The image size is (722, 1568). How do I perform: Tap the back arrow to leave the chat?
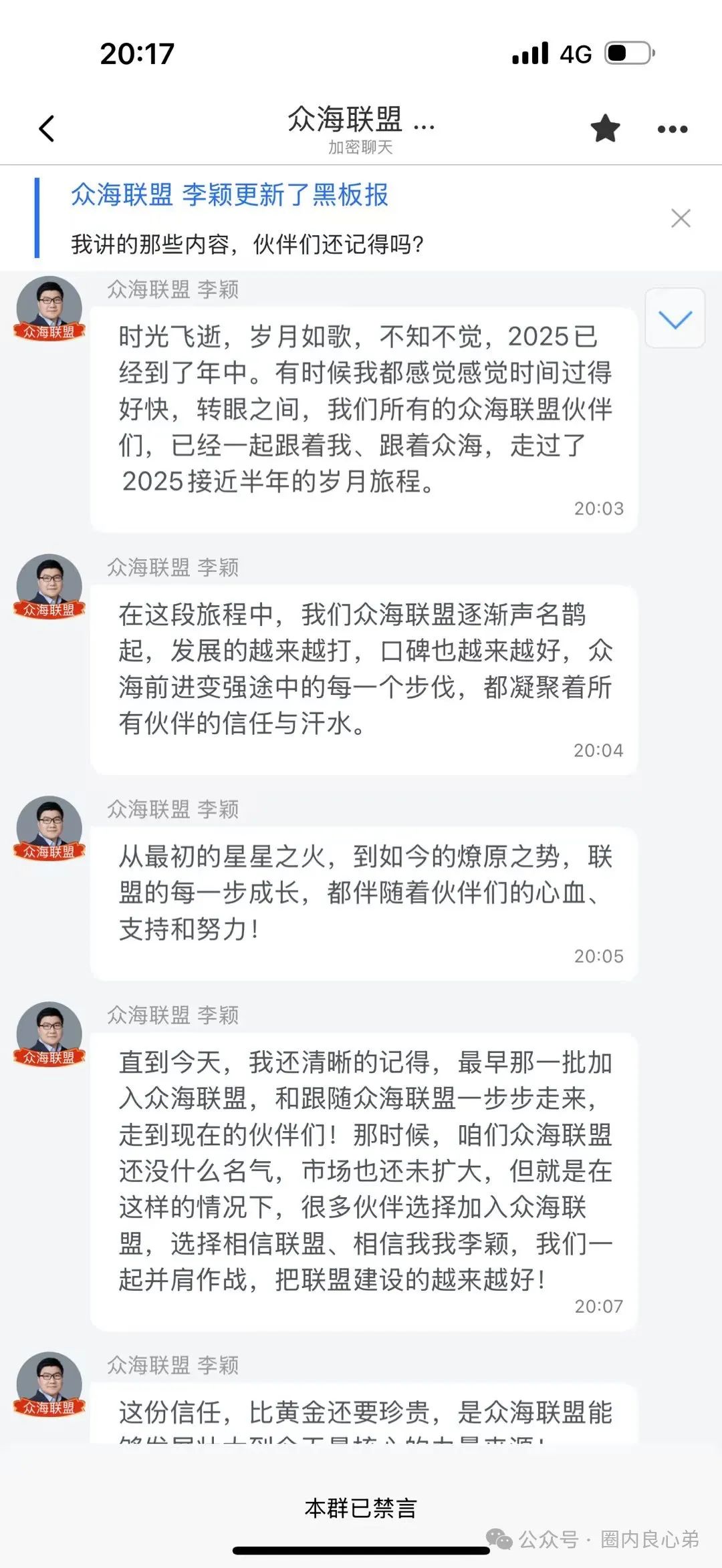coord(47,128)
